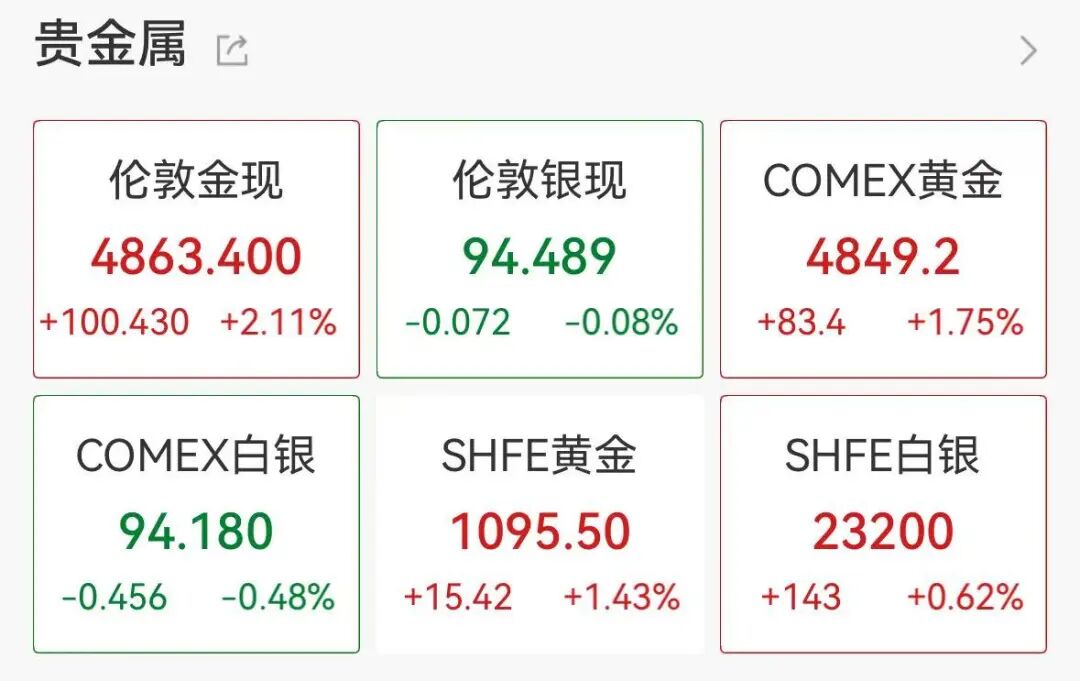Open the 伦敦银现 quote card
The height and width of the screenshot is (681, 1080).
click(x=540, y=250)
